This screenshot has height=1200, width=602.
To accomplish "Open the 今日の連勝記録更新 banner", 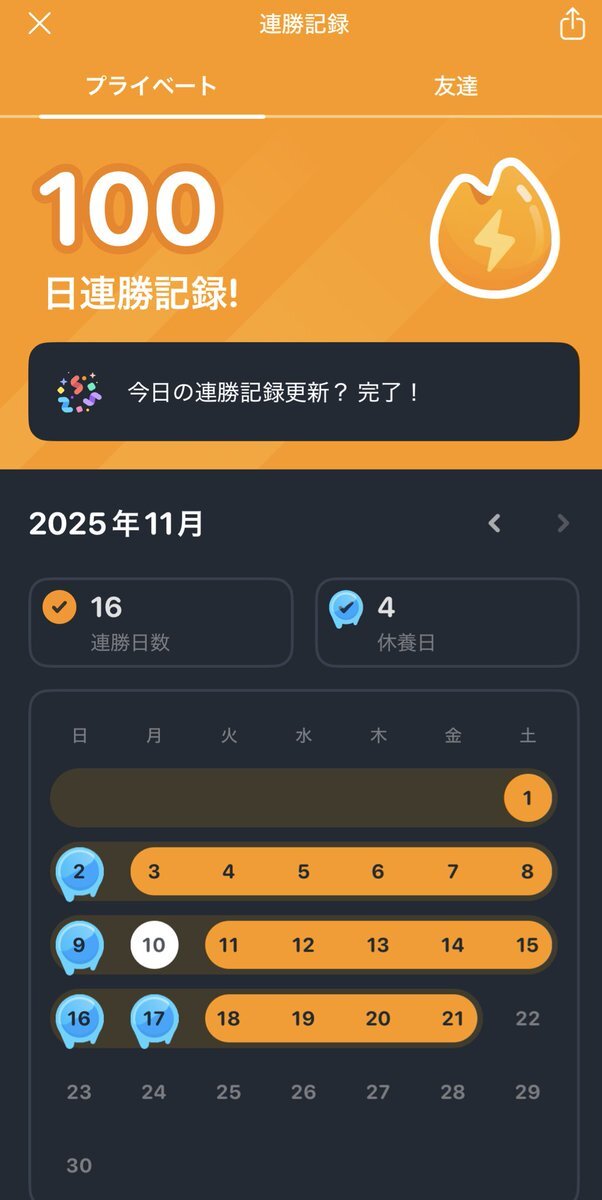I will click(303, 392).
